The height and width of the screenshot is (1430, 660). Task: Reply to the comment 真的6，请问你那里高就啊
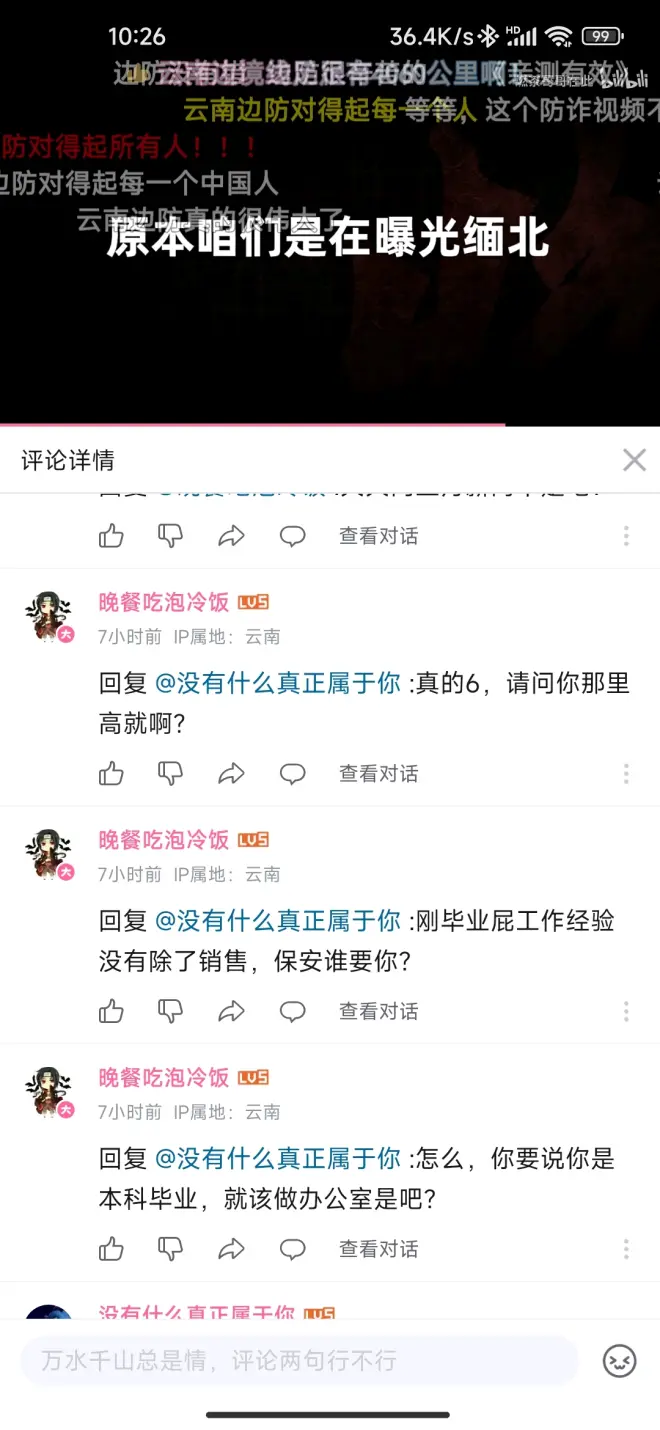coord(292,773)
